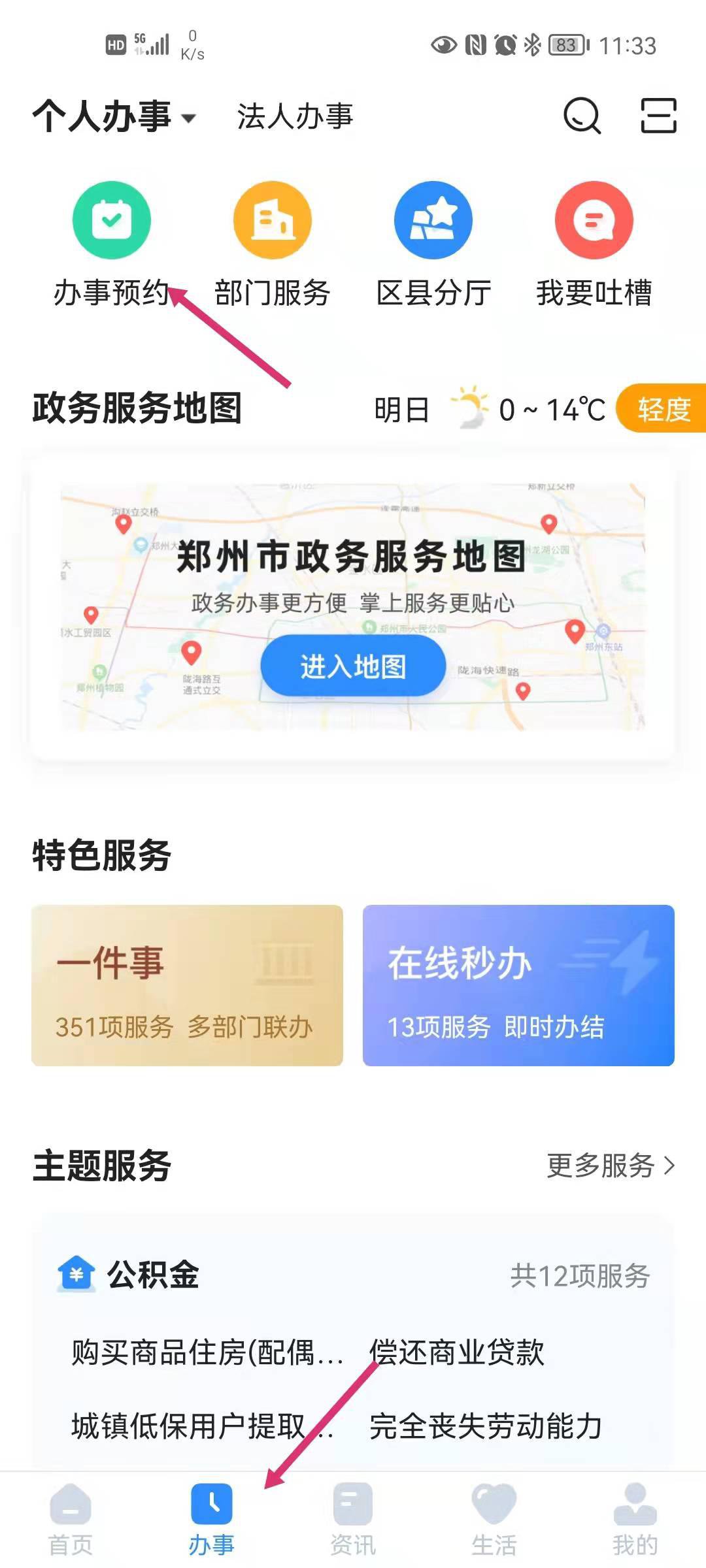
Task: Tap the 进入地图 button
Action: (x=353, y=666)
